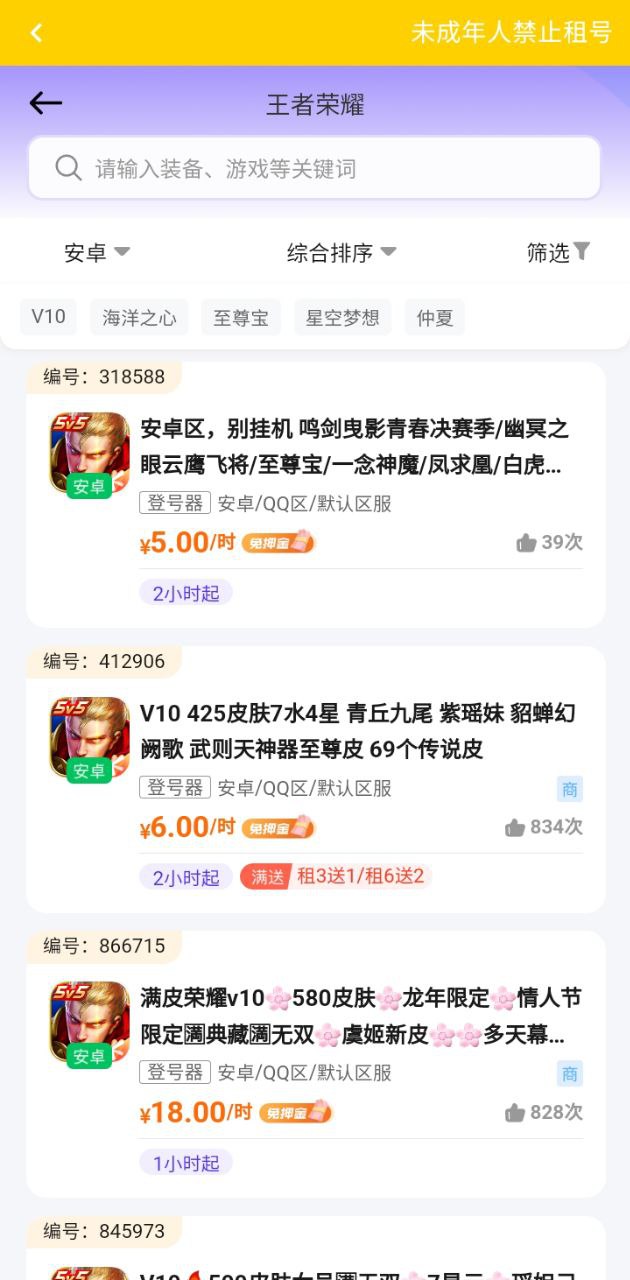Open account listing numbered 318588
Image resolution: width=630 pixels, height=1280 pixels.
click(316, 495)
